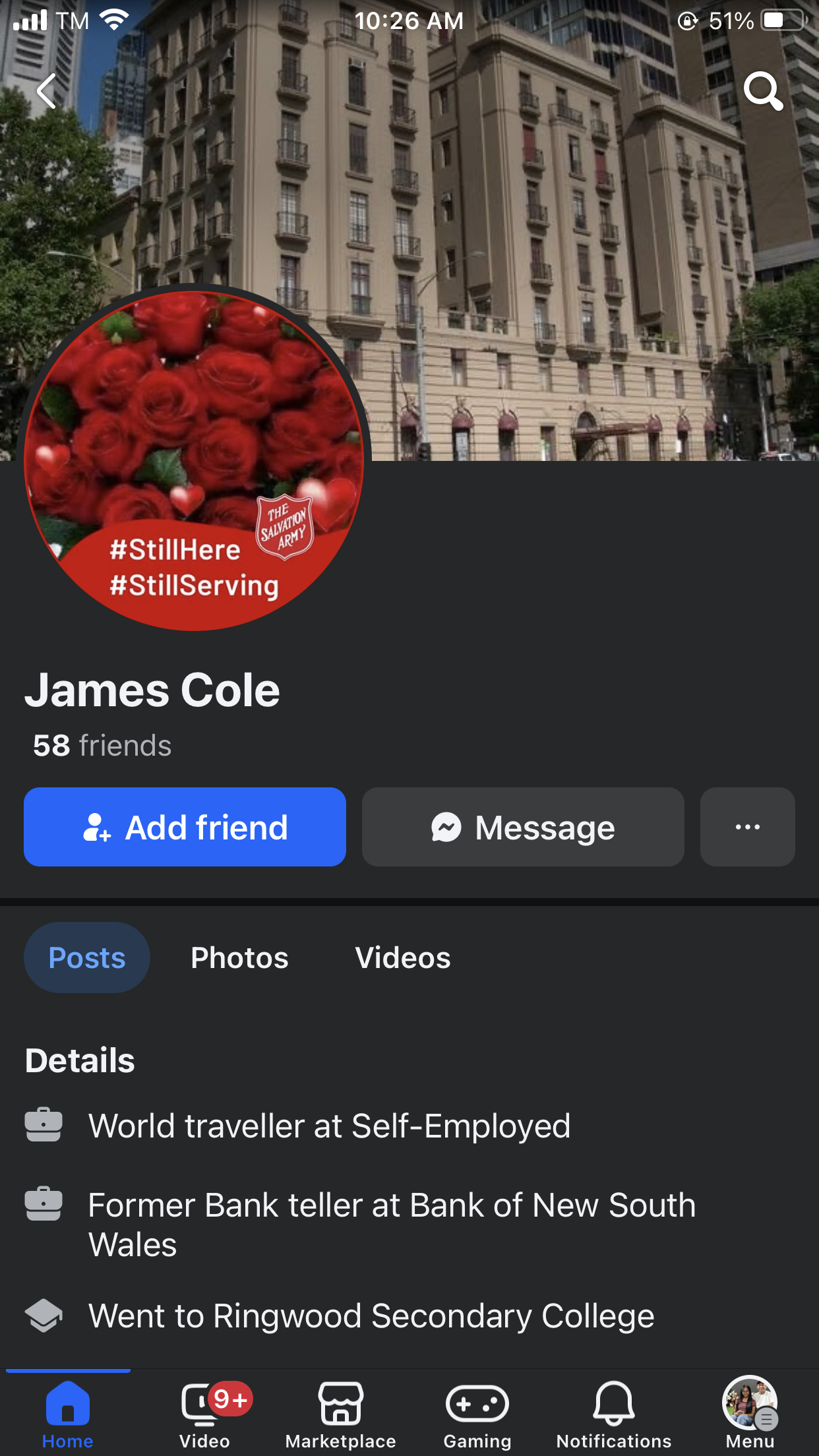This screenshot has height=1456, width=819.
Task: Select the Posts tab
Action: (87, 957)
